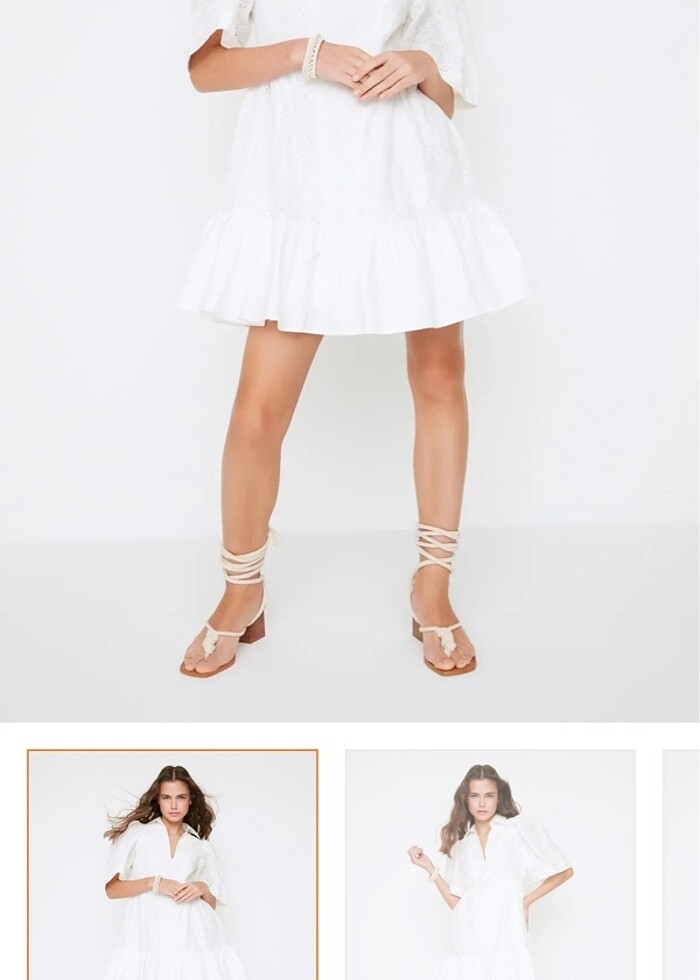Show the second dress photo with raised hand
Screen dimensions: 700x980
tap(490, 865)
